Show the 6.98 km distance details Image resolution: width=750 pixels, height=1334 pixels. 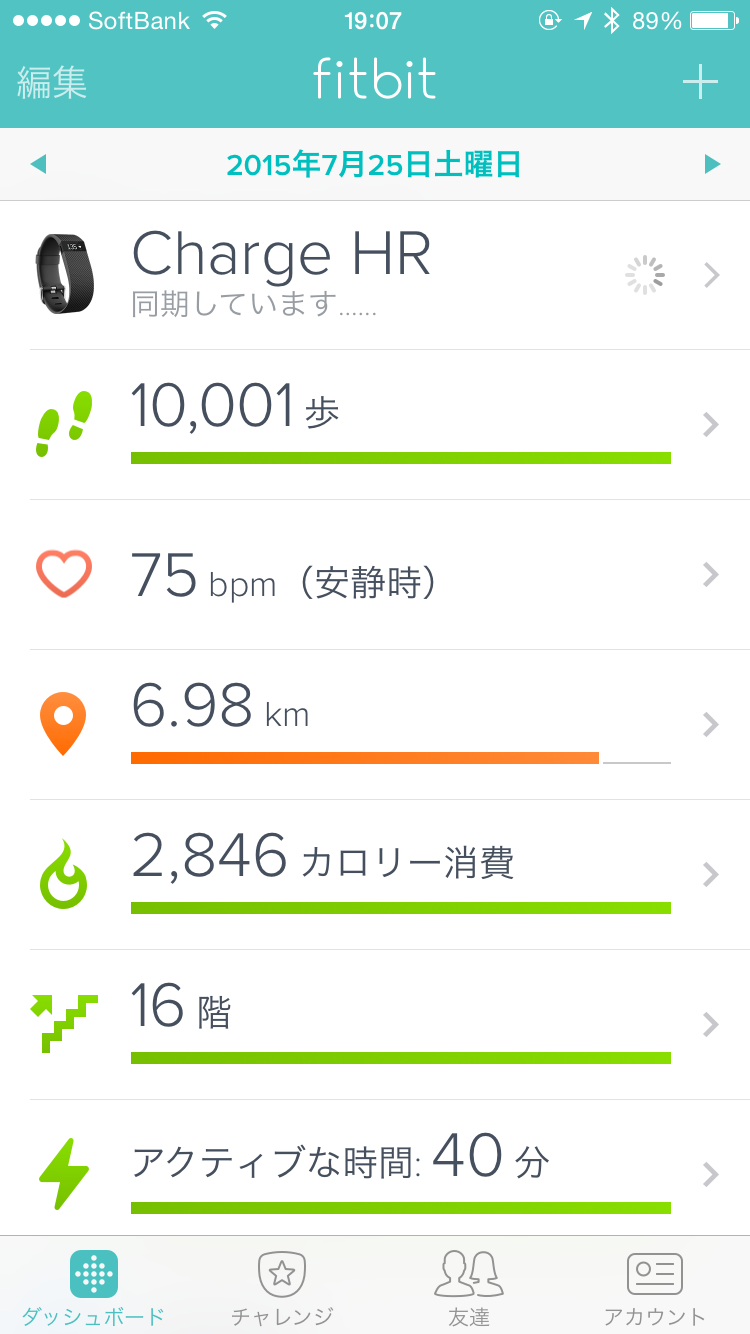[375, 725]
